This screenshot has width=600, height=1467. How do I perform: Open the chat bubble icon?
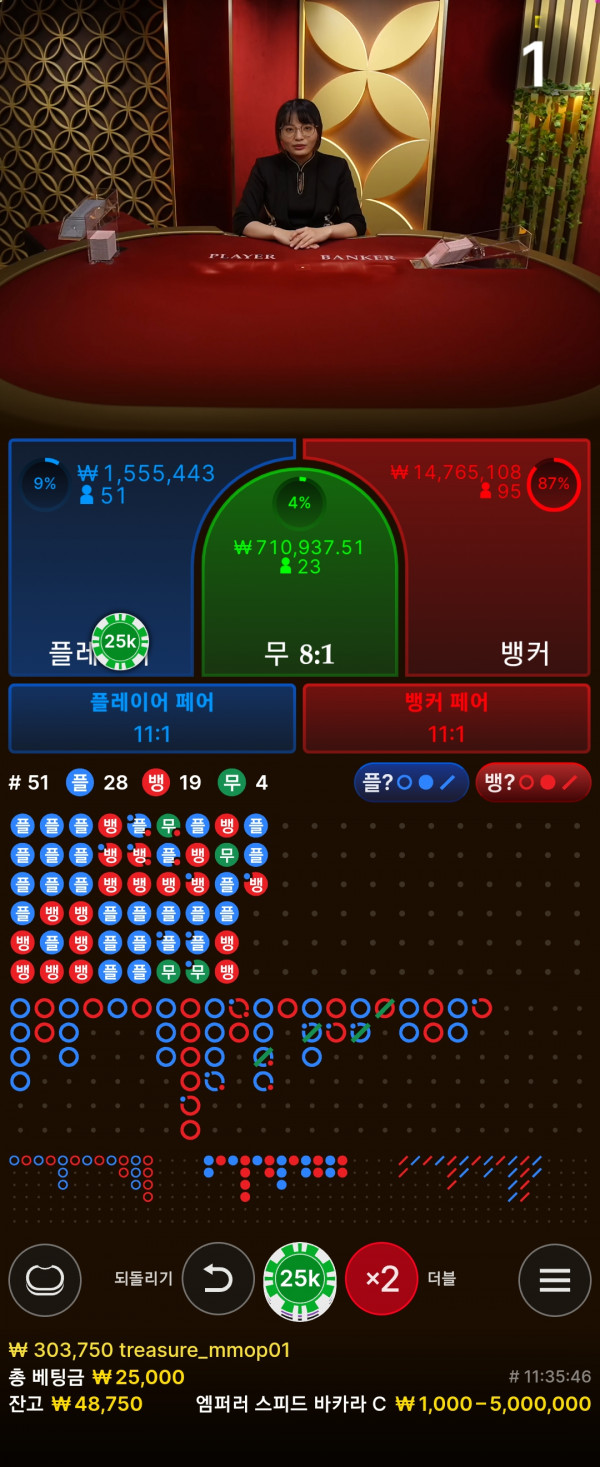point(45,1279)
